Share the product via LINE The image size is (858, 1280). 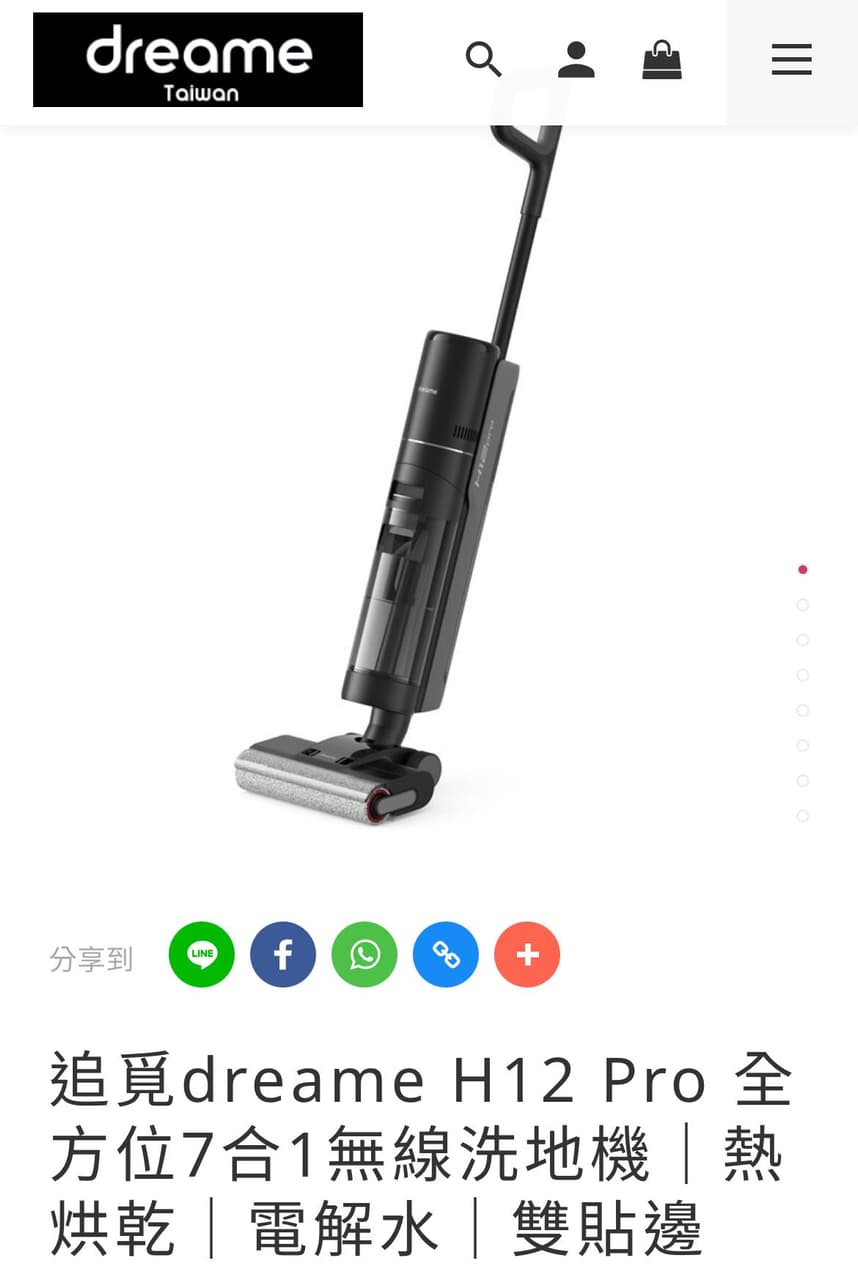[202, 955]
